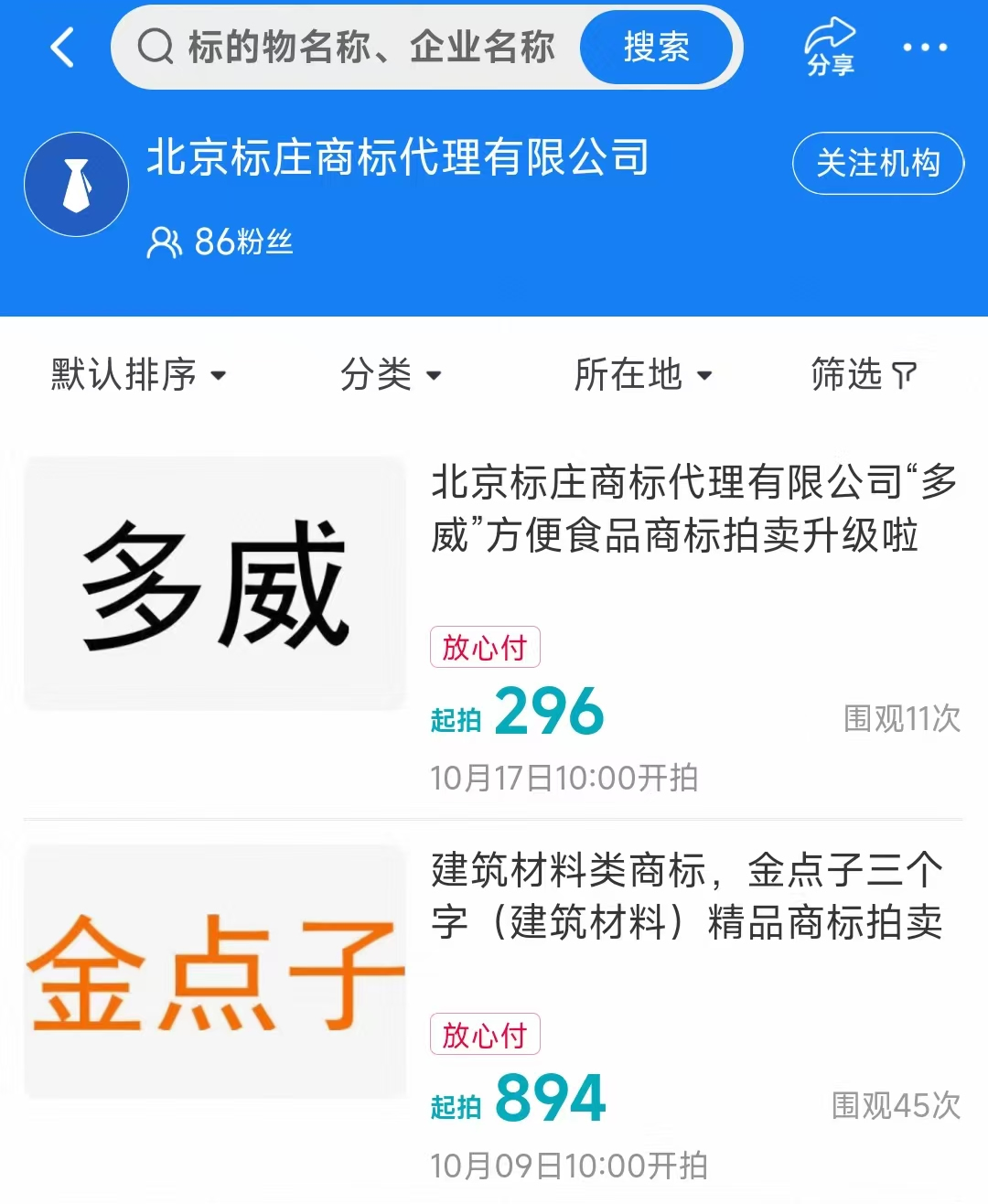
Task: Share this page via 分享 icon
Action: [829, 48]
